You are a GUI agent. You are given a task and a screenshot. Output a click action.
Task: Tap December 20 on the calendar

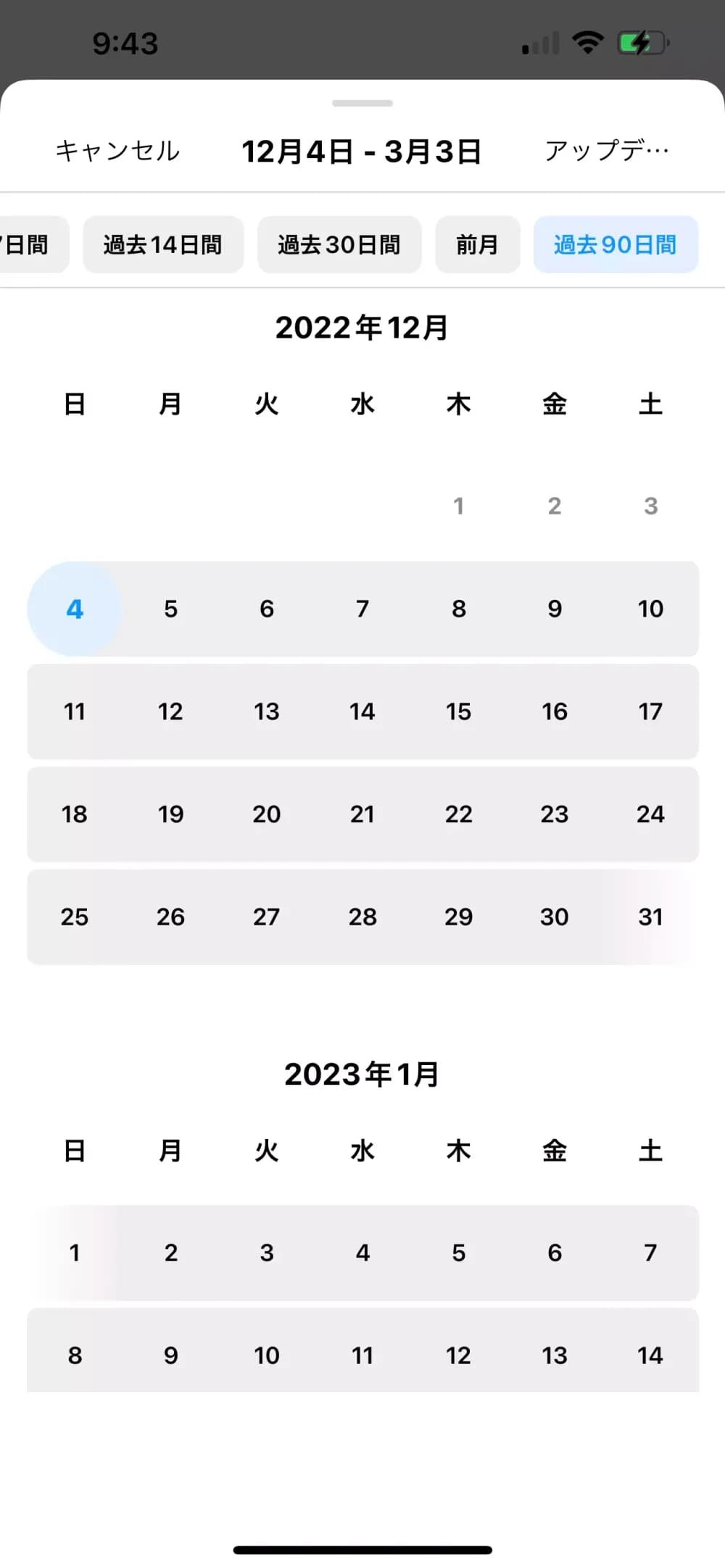click(267, 814)
